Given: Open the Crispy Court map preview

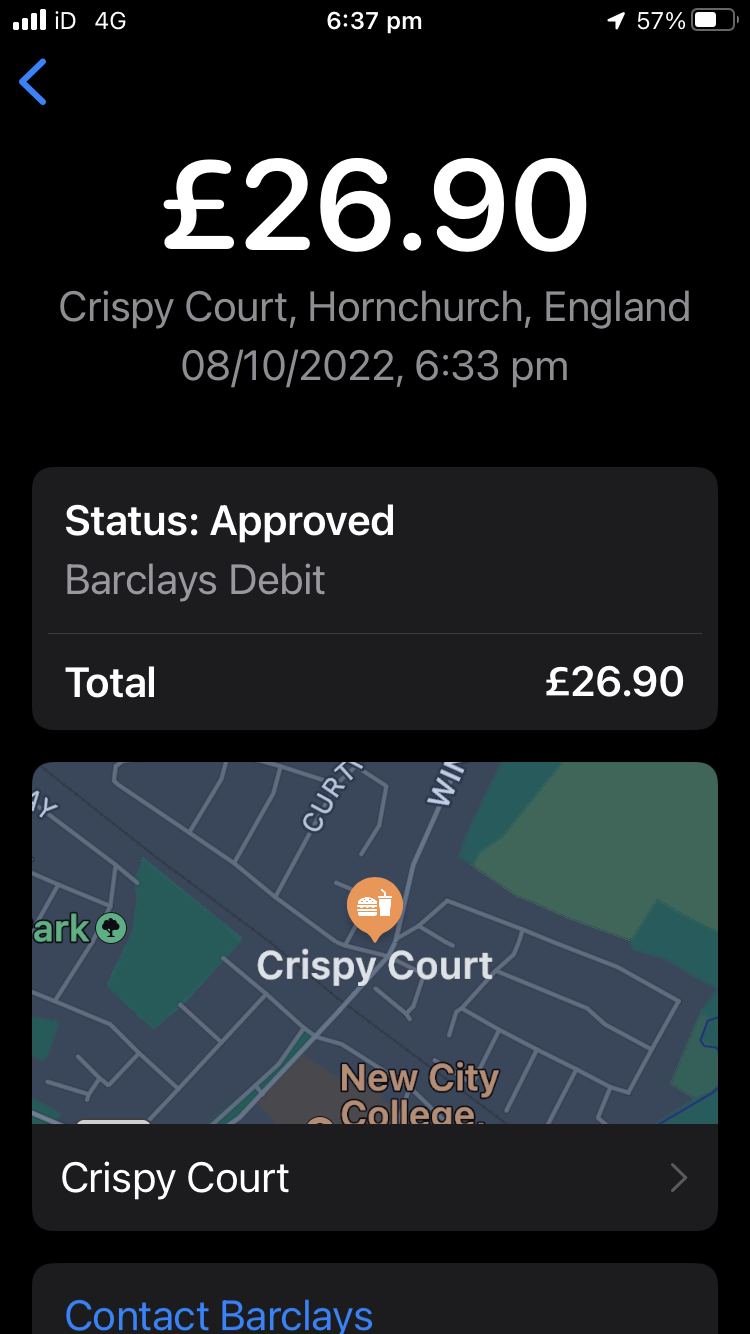Looking at the screenshot, I should [x=374, y=942].
